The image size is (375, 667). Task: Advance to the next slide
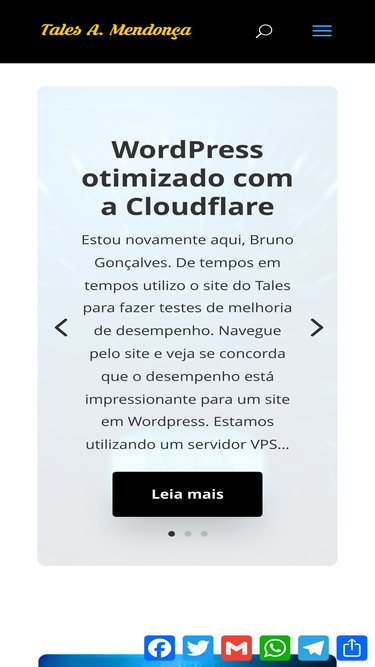[317, 328]
